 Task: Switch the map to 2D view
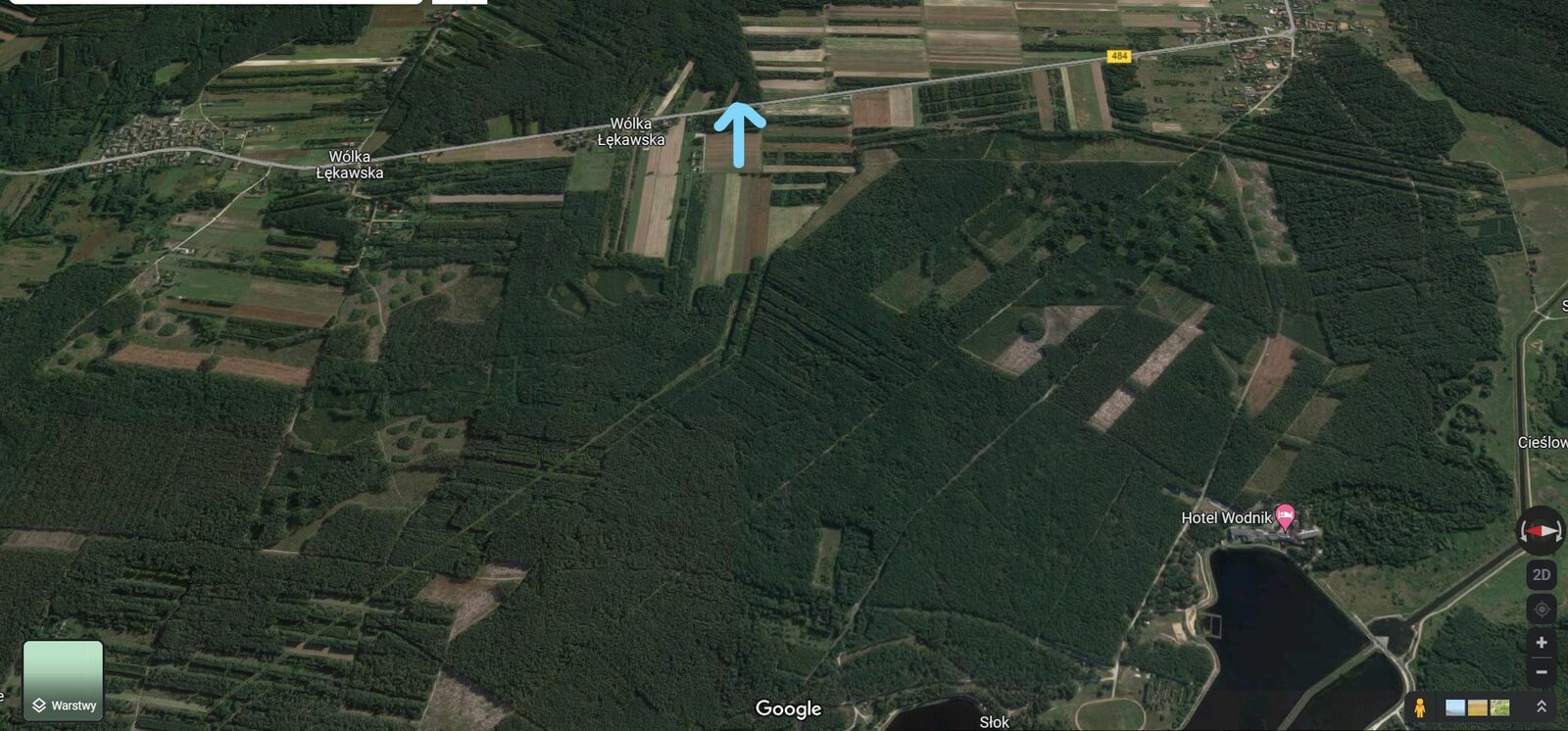(x=1542, y=575)
